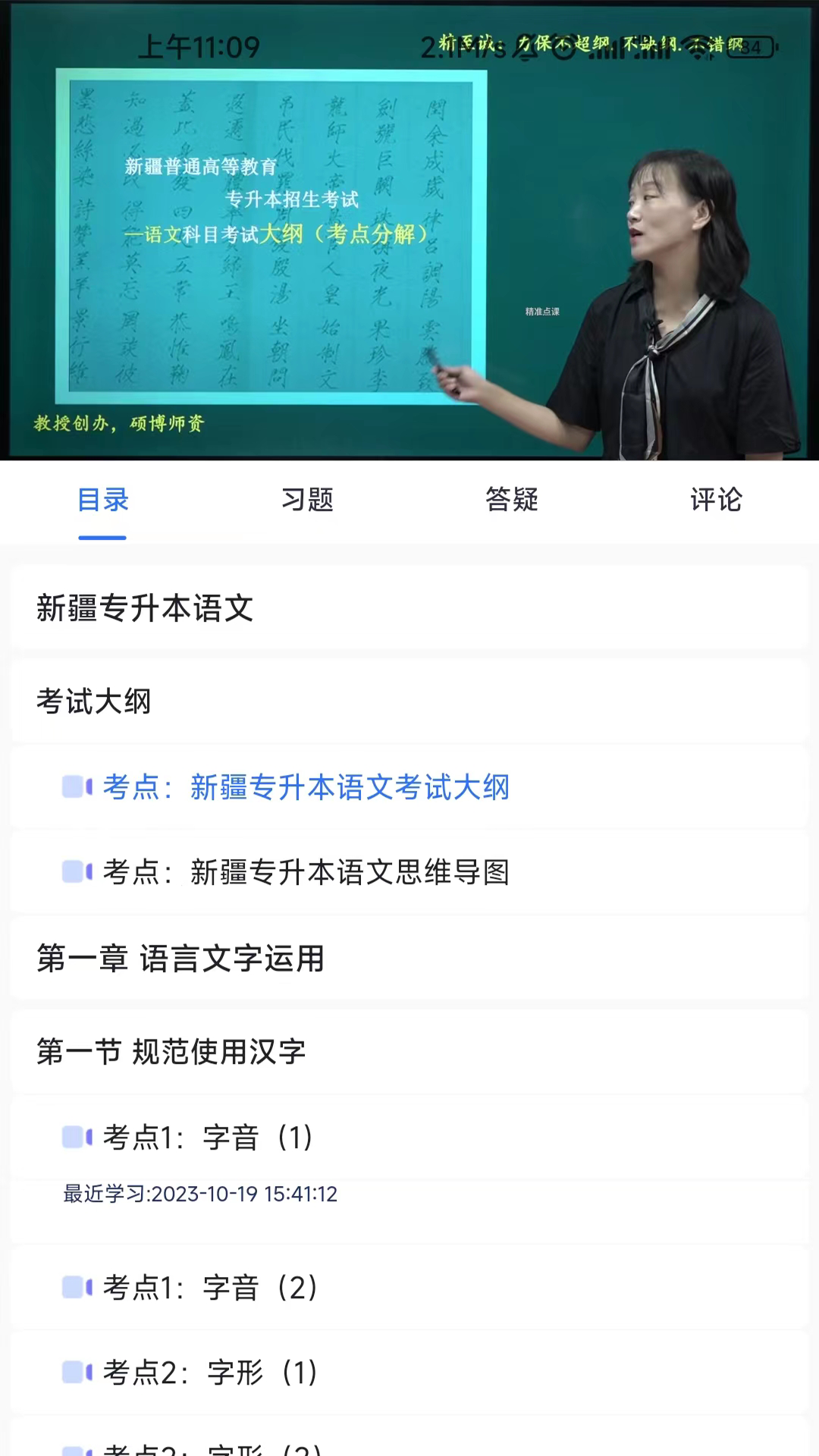
Task: Switch to the 习题 tab
Action: click(x=307, y=500)
